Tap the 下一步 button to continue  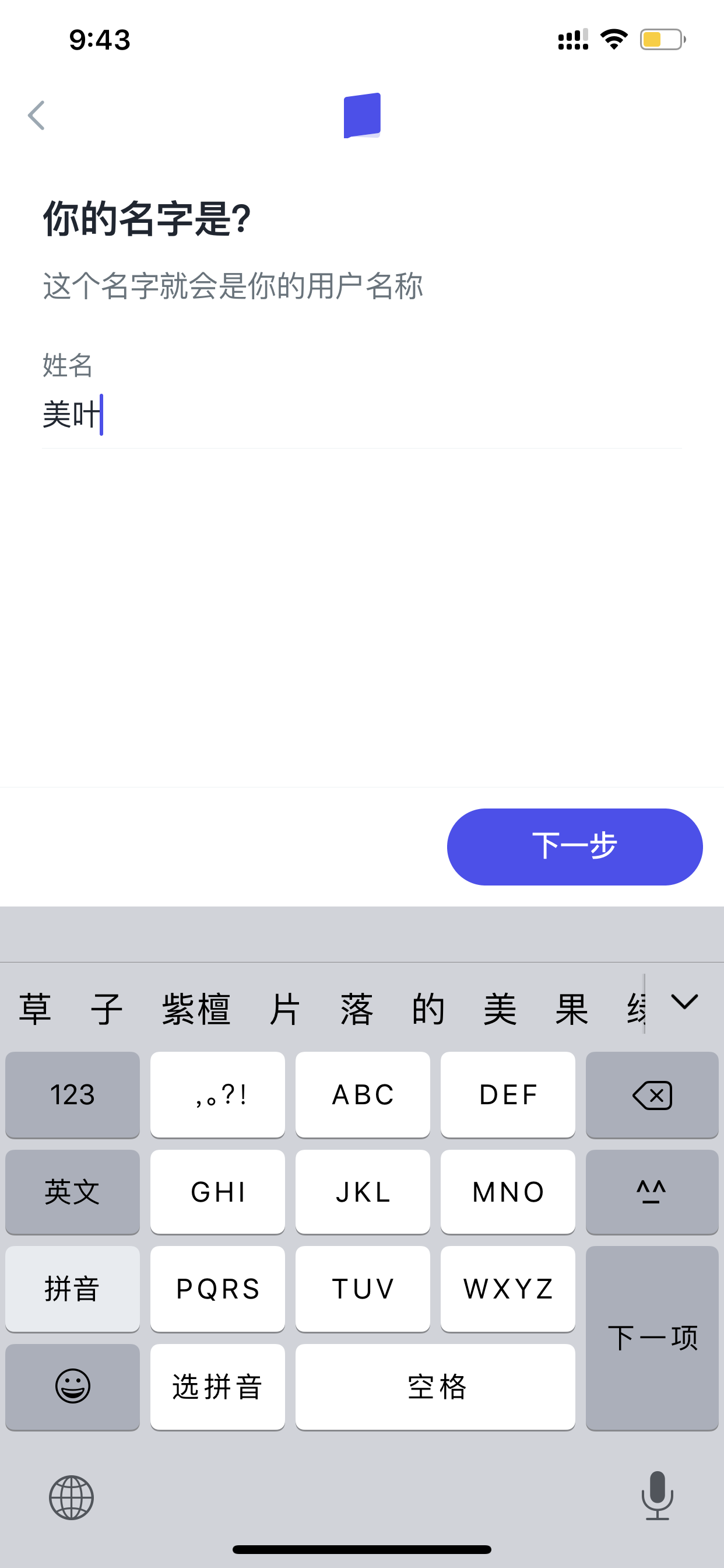574,846
